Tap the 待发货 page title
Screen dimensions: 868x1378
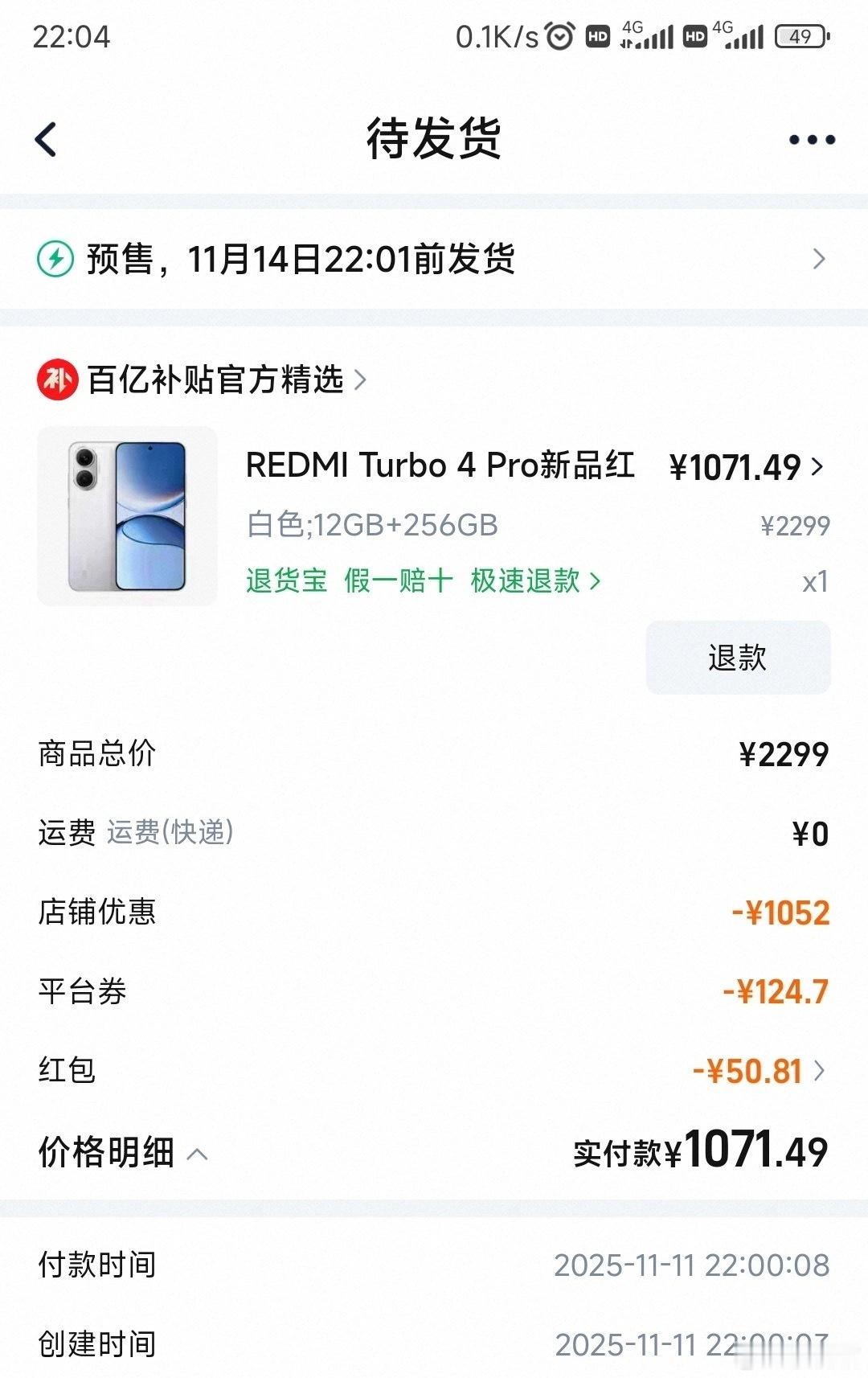pos(434,137)
